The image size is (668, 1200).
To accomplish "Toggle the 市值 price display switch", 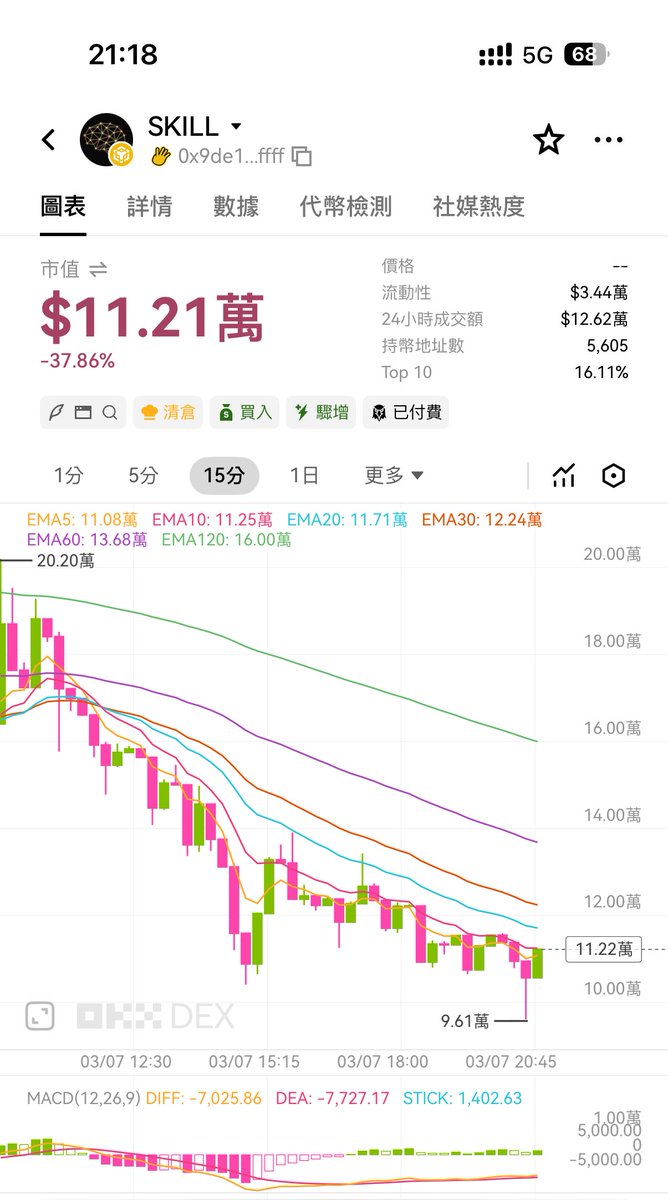I will click(x=98, y=269).
